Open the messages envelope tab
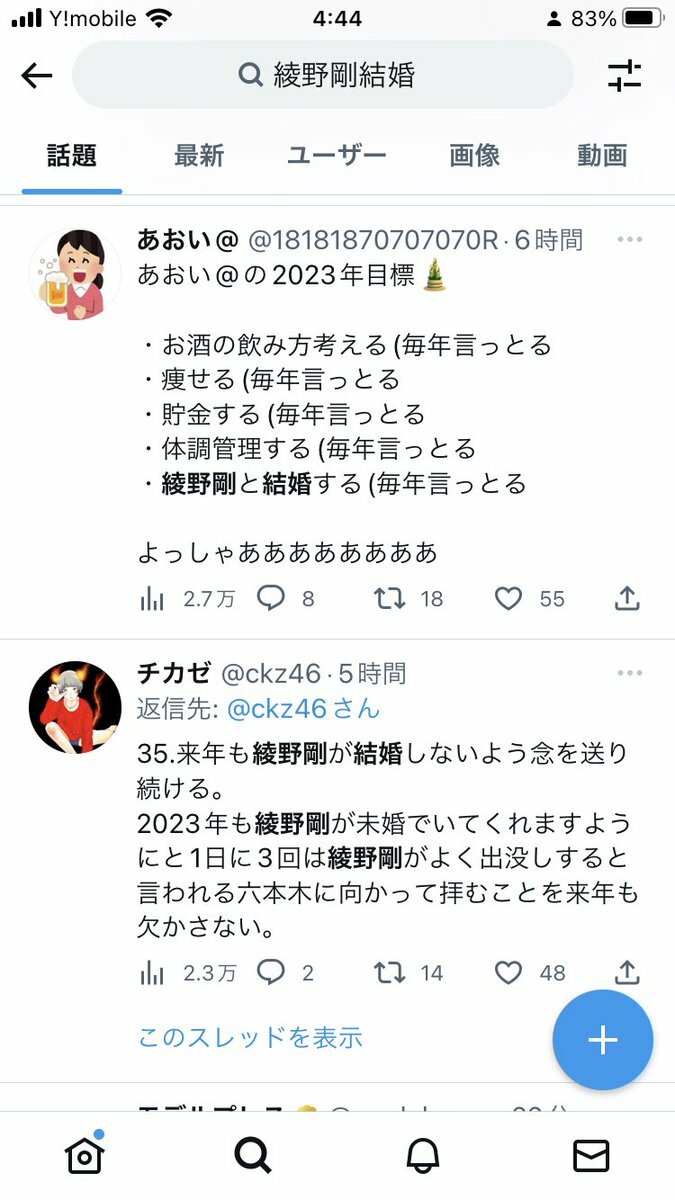This screenshot has height=1200, width=675. click(x=591, y=1156)
